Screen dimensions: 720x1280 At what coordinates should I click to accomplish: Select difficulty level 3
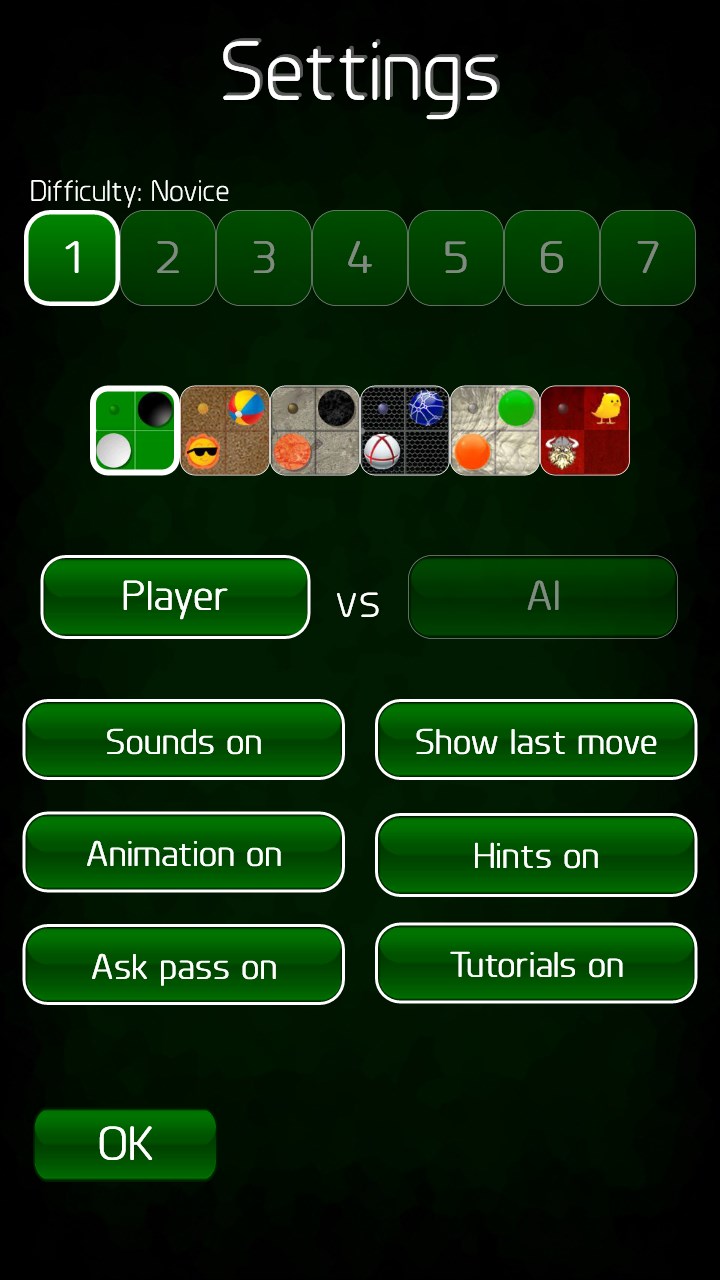point(264,258)
